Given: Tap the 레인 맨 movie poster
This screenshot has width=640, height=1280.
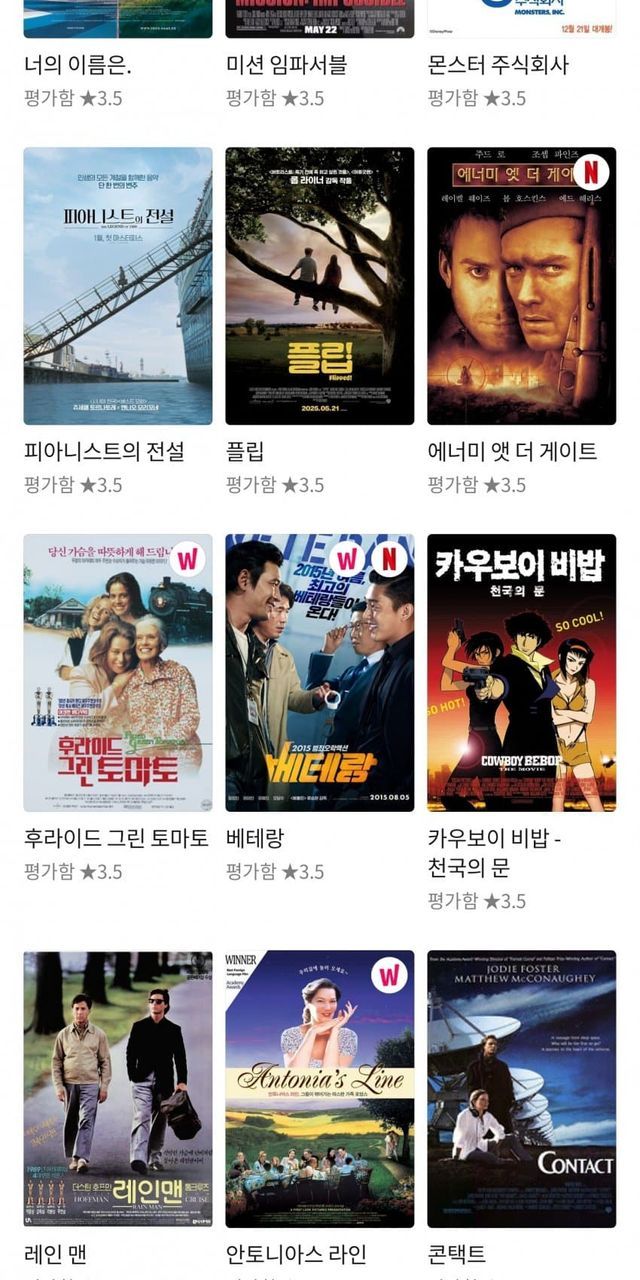Looking at the screenshot, I should pyautogui.click(x=118, y=1088).
